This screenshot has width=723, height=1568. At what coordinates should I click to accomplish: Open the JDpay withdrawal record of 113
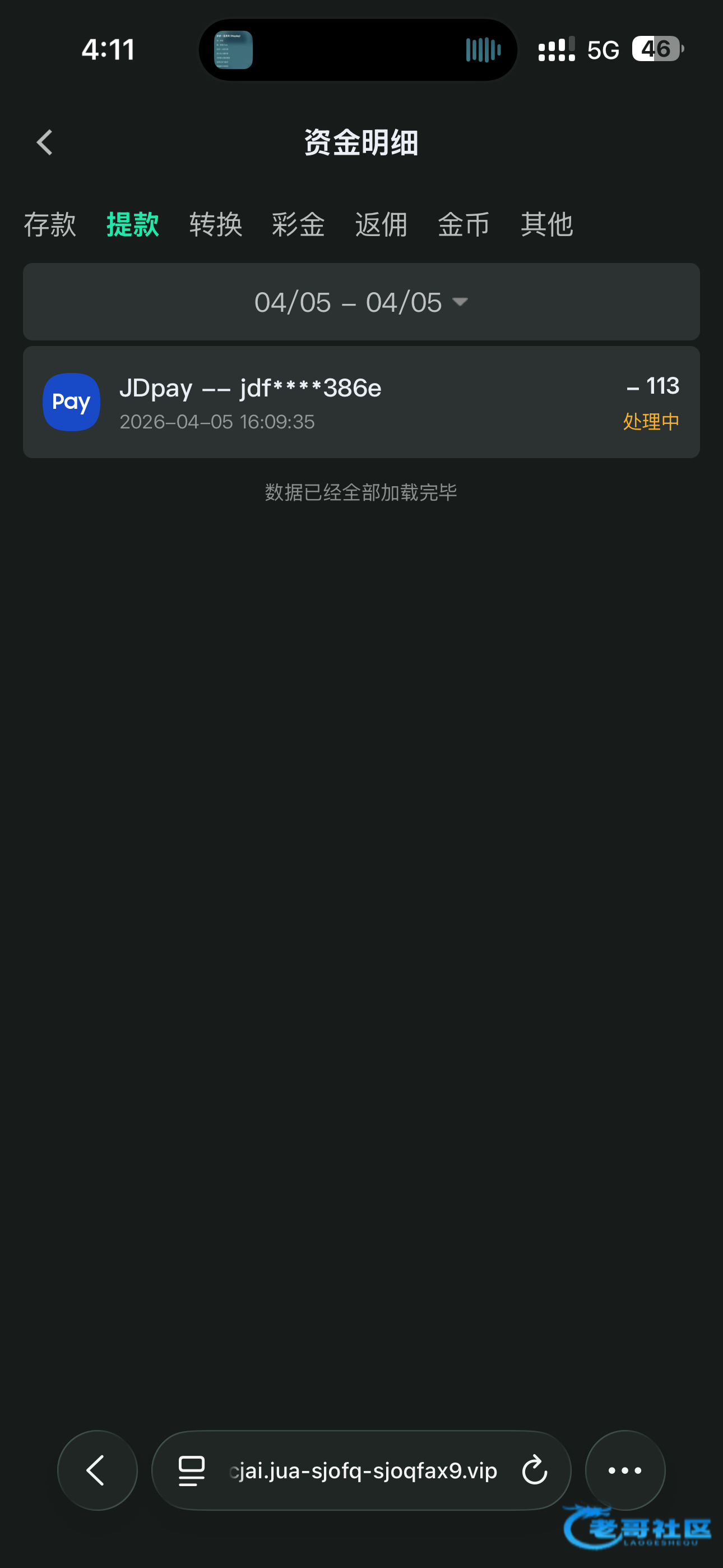(x=361, y=402)
